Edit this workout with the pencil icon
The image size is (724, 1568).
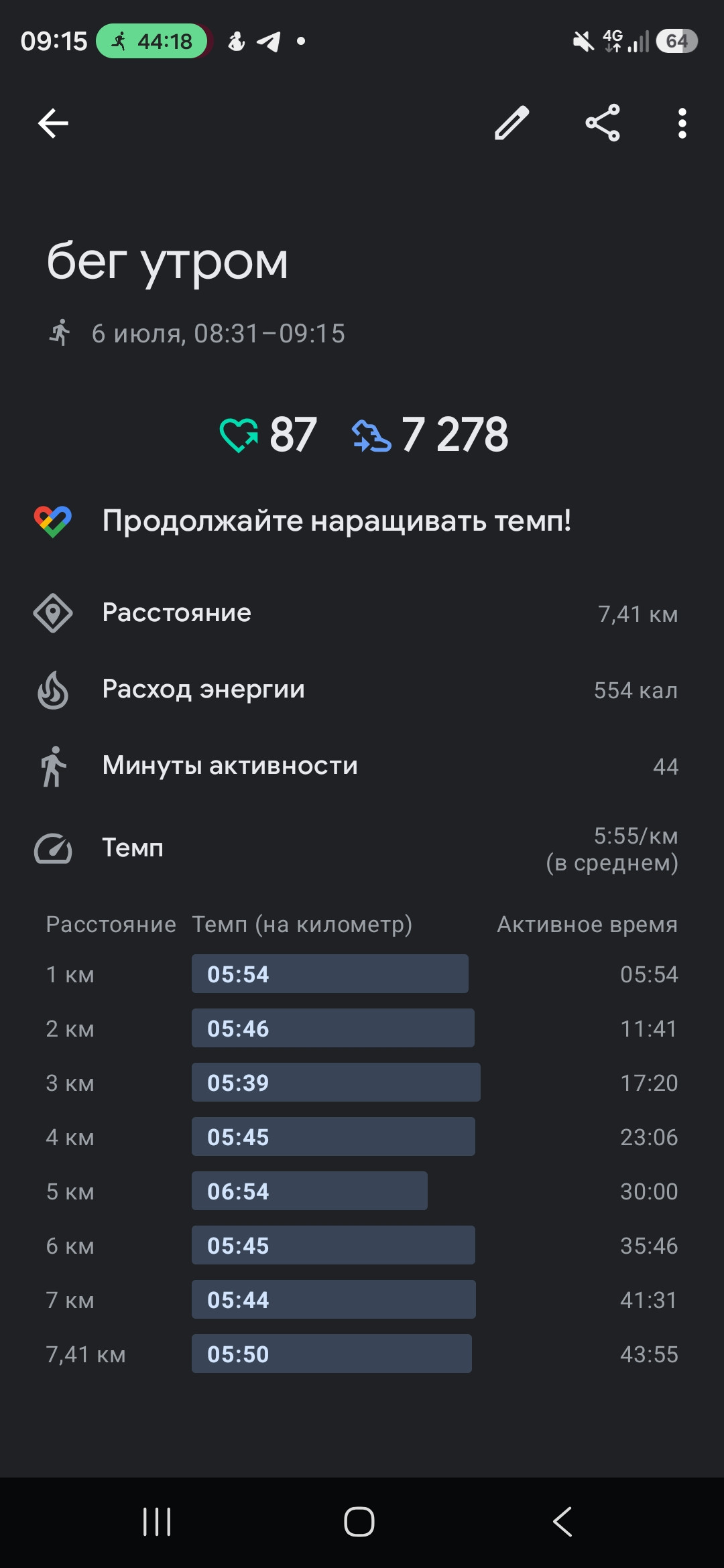(512, 123)
